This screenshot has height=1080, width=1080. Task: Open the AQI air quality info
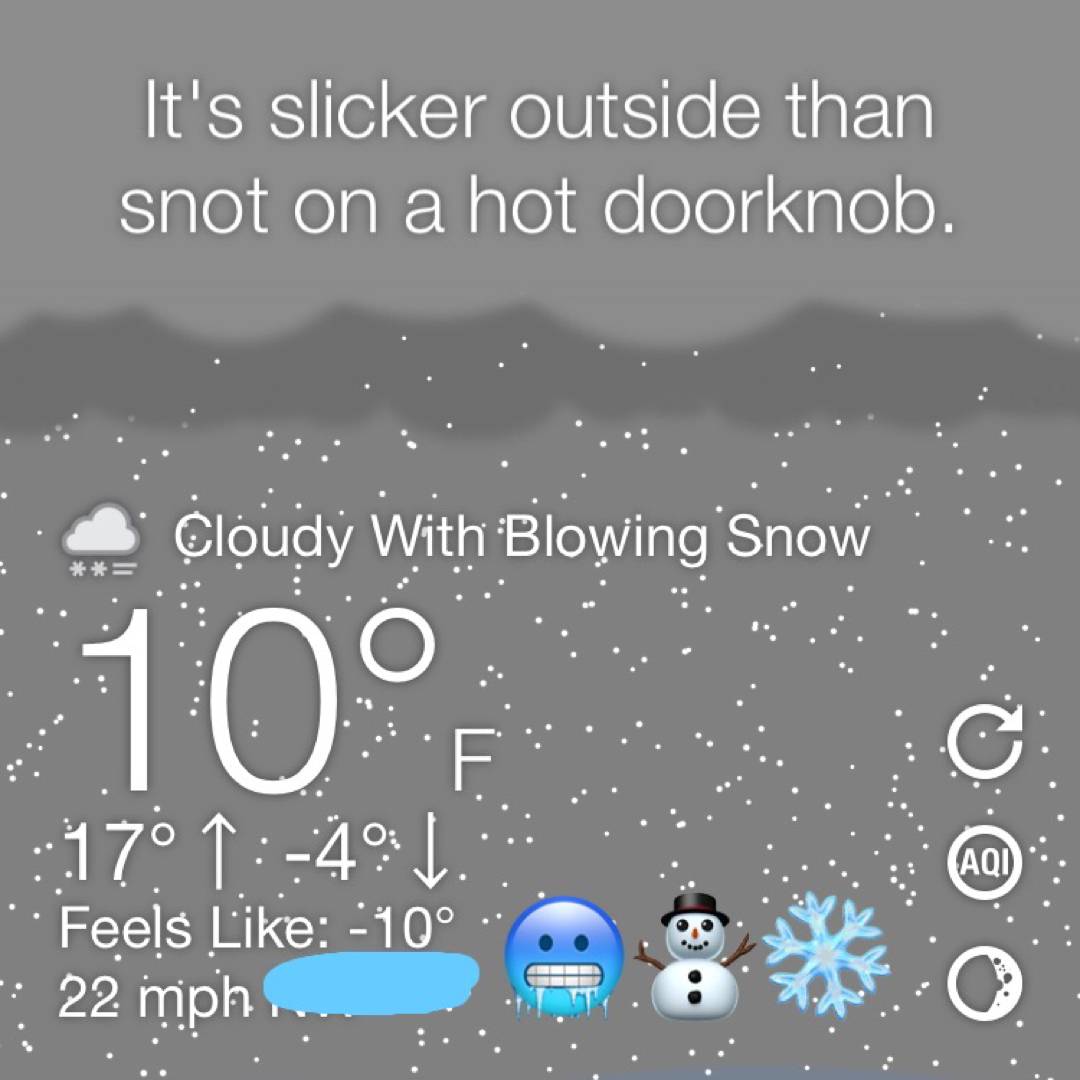pos(985,862)
